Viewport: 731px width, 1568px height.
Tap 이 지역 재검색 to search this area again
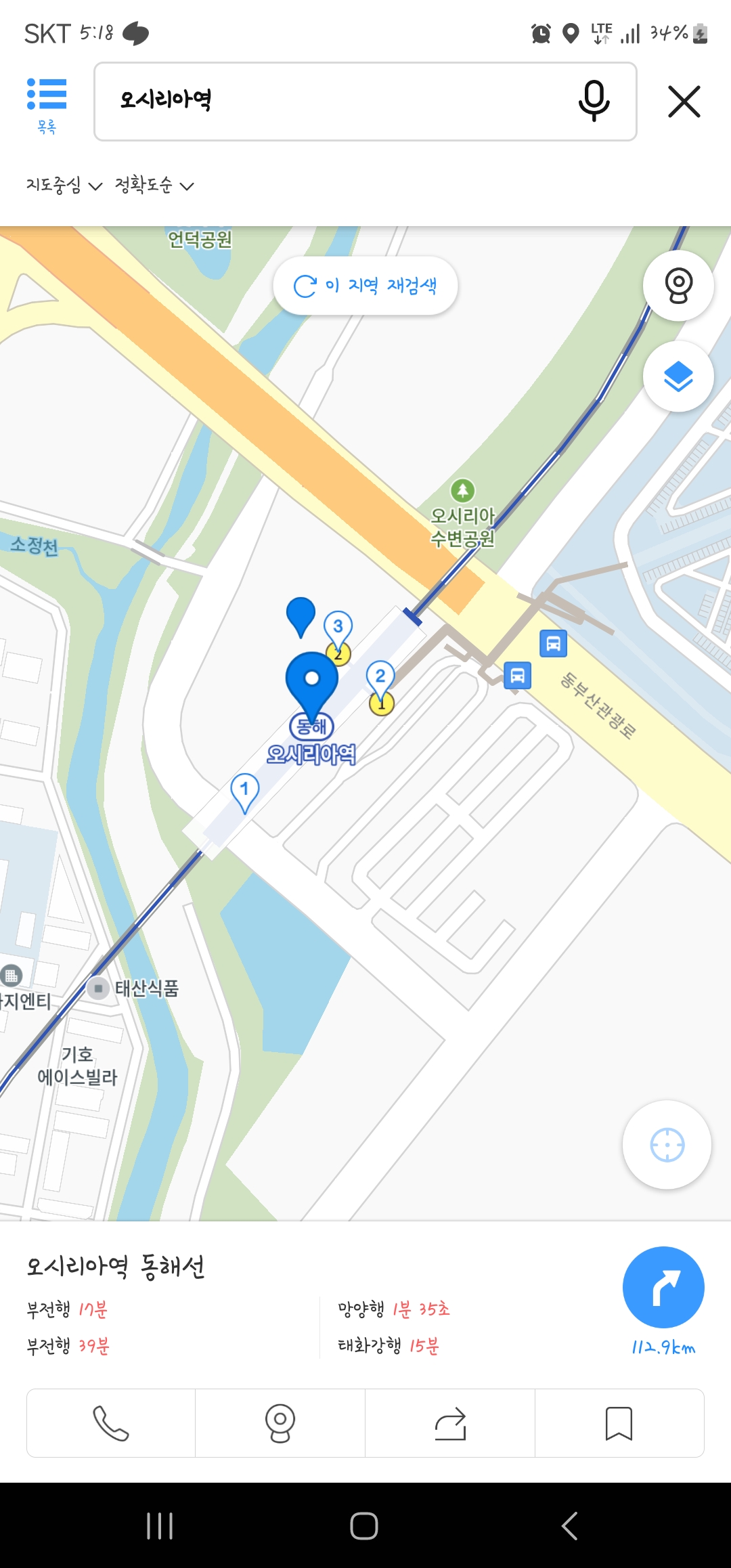(x=365, y=286)
